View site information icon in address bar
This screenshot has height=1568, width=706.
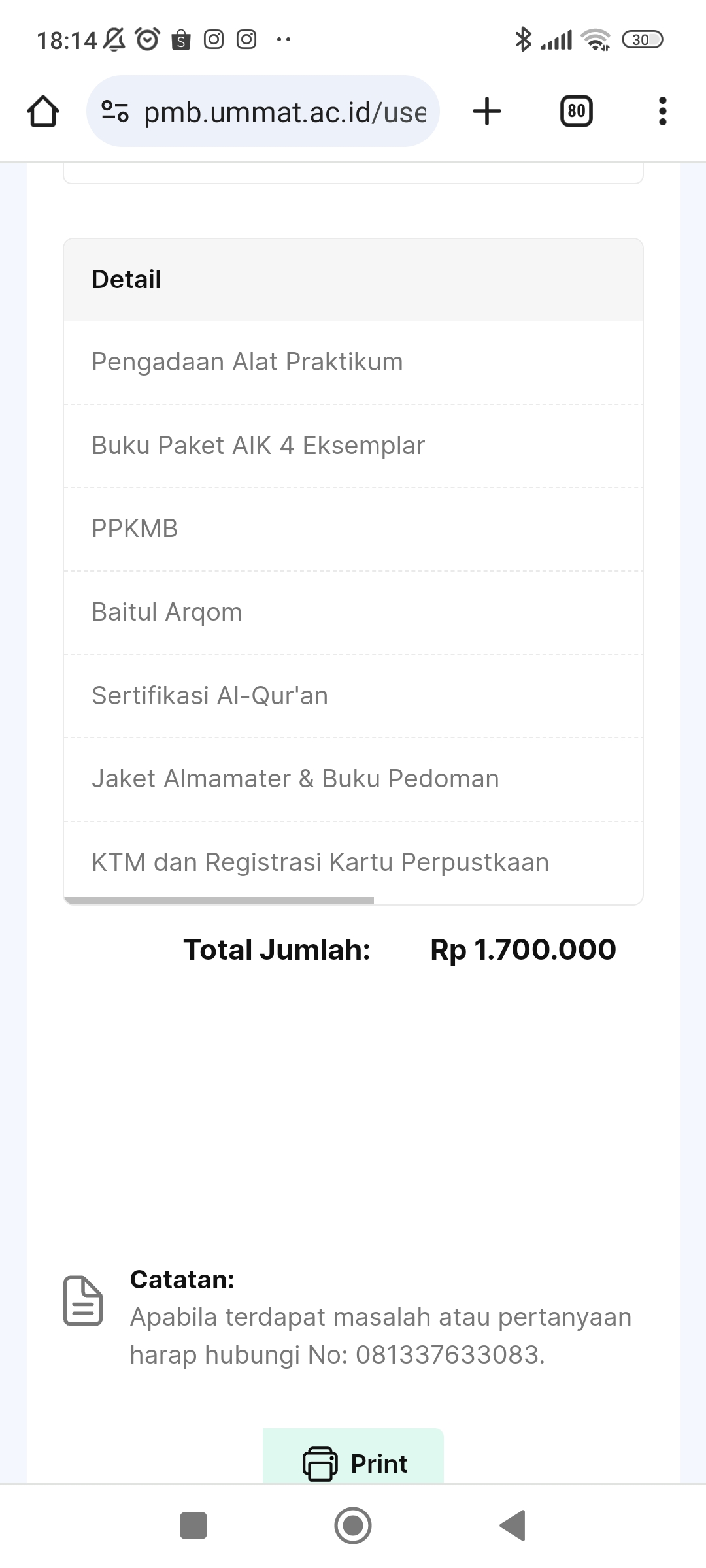115,112
